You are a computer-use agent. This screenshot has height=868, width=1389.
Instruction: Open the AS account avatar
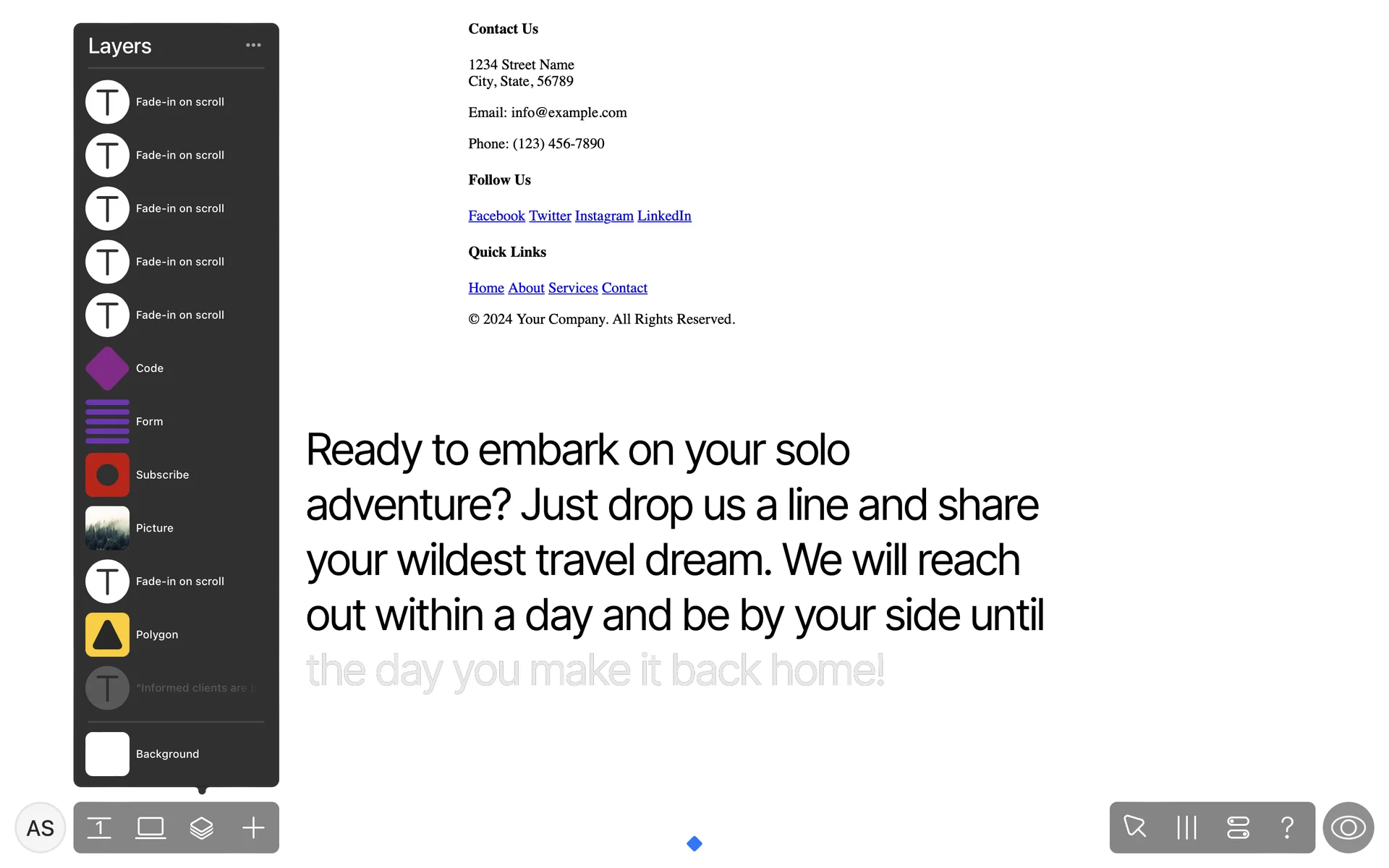[41, 827]
